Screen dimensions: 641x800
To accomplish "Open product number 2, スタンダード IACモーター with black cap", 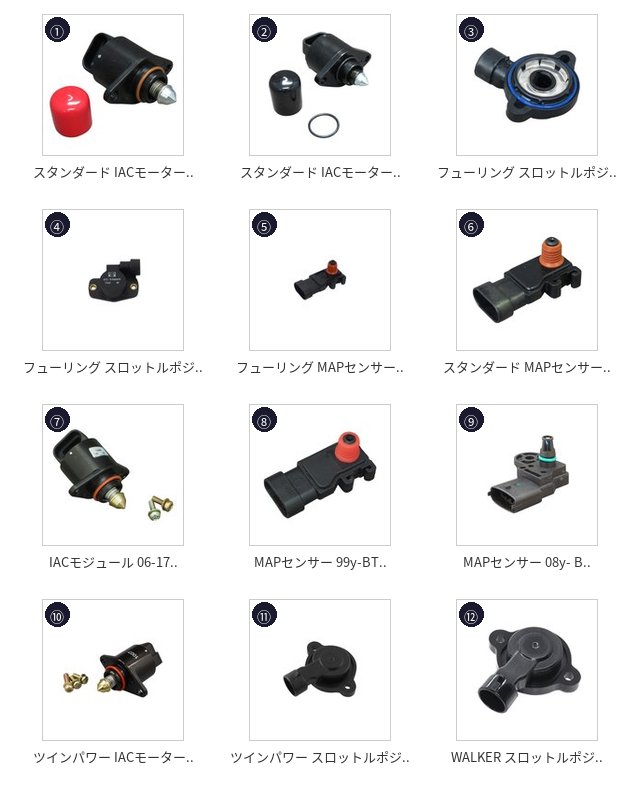I will (320, 85).
